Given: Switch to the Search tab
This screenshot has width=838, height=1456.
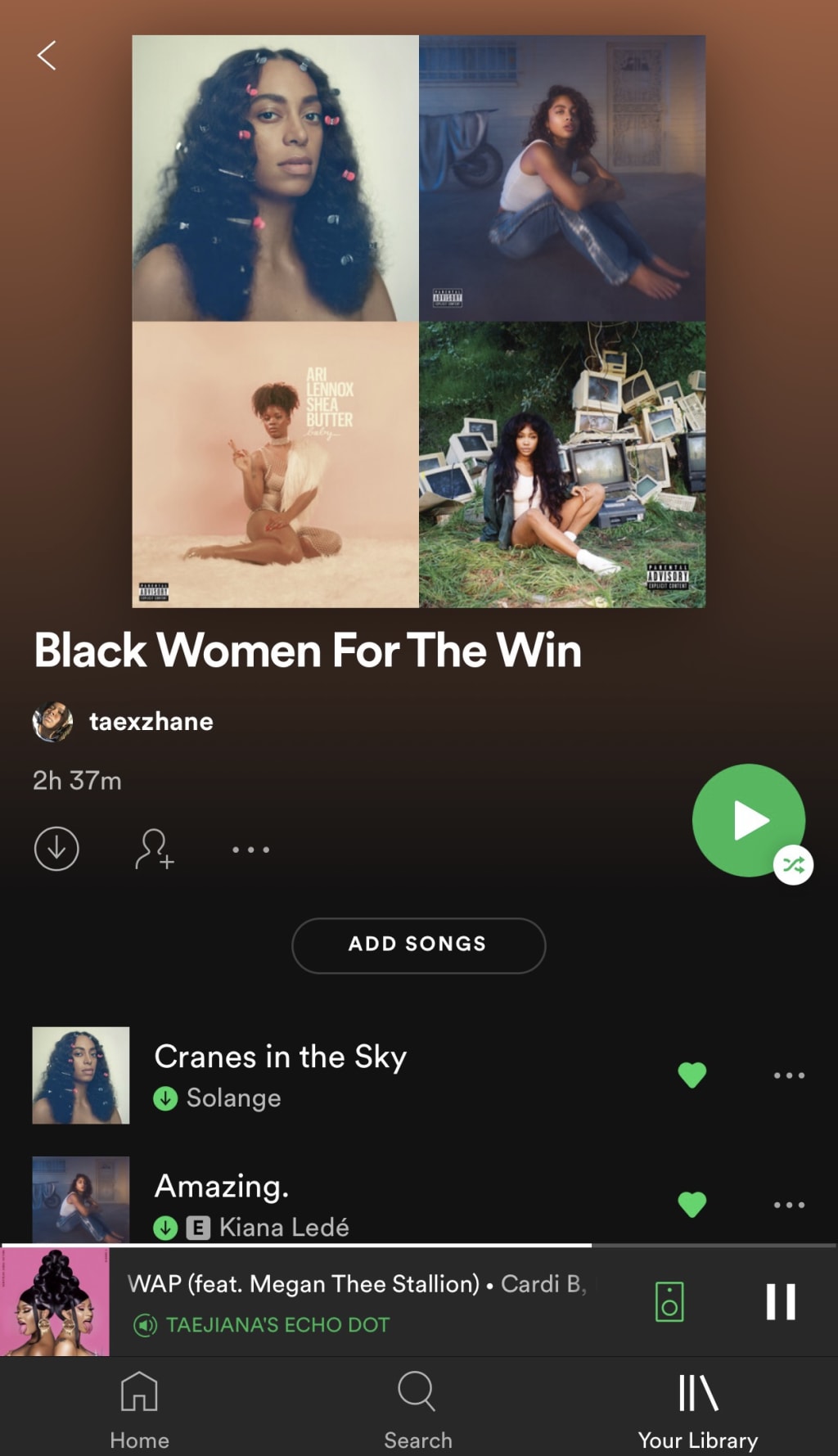Looking at the screenshot, I should point(417,1409).
